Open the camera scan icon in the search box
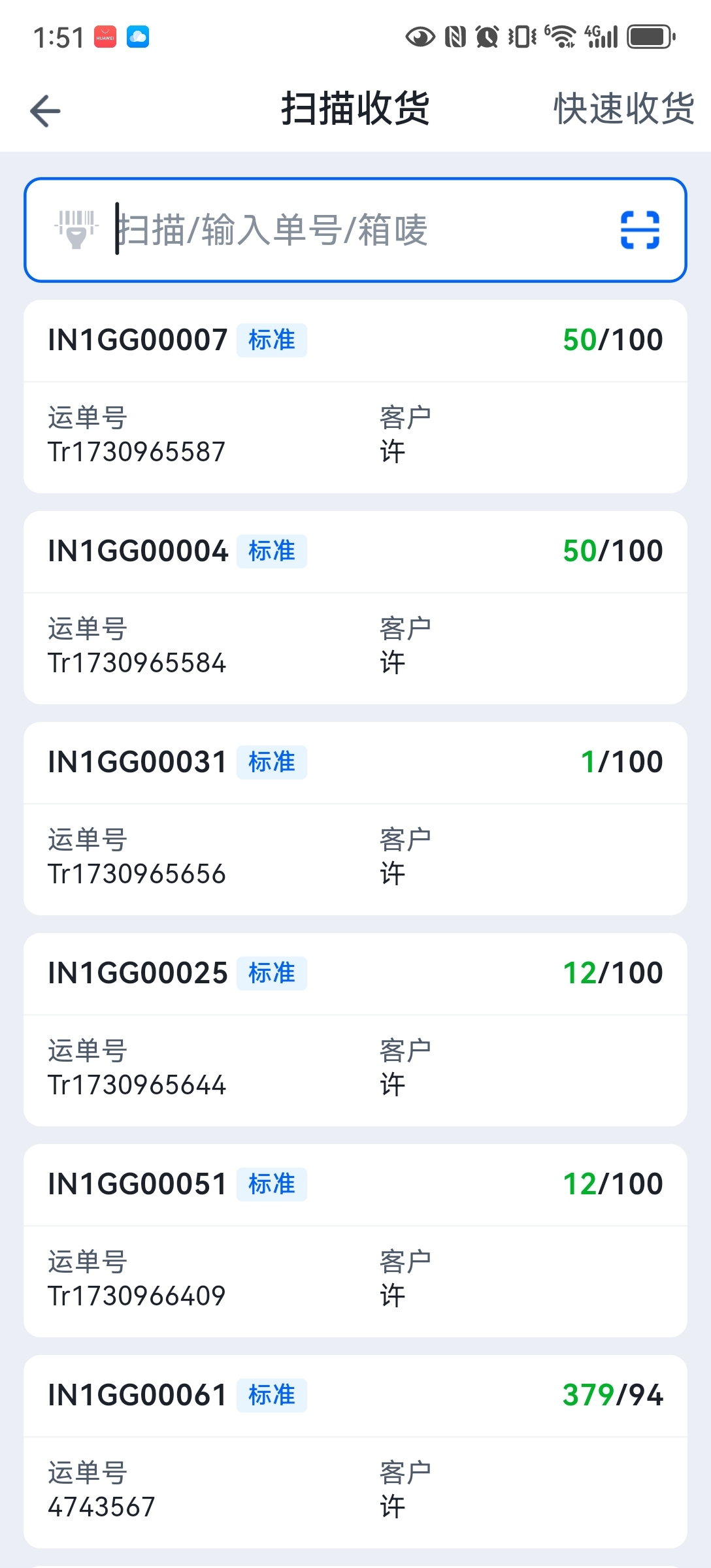 coord(640,230)
